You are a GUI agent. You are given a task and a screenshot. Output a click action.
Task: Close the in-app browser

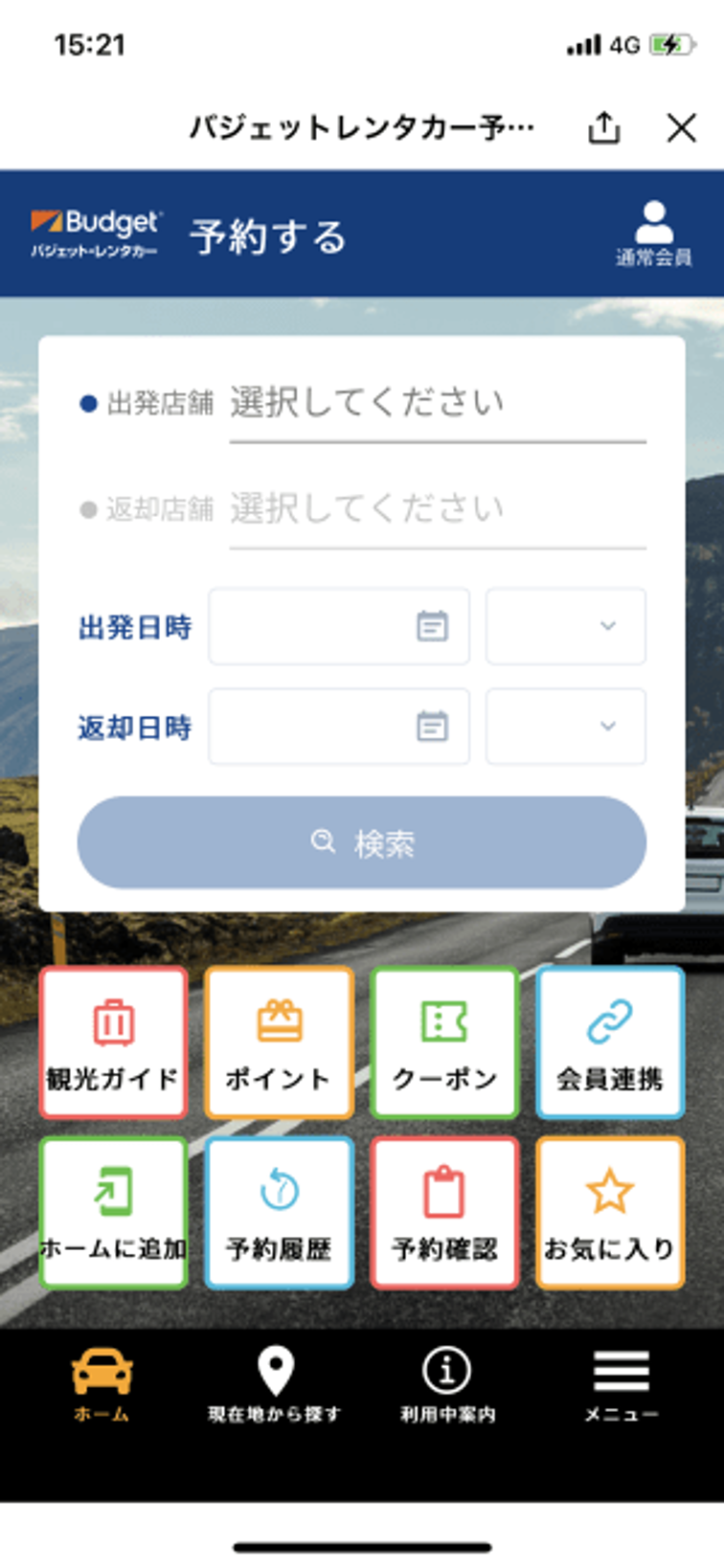(x=681, y=127)
